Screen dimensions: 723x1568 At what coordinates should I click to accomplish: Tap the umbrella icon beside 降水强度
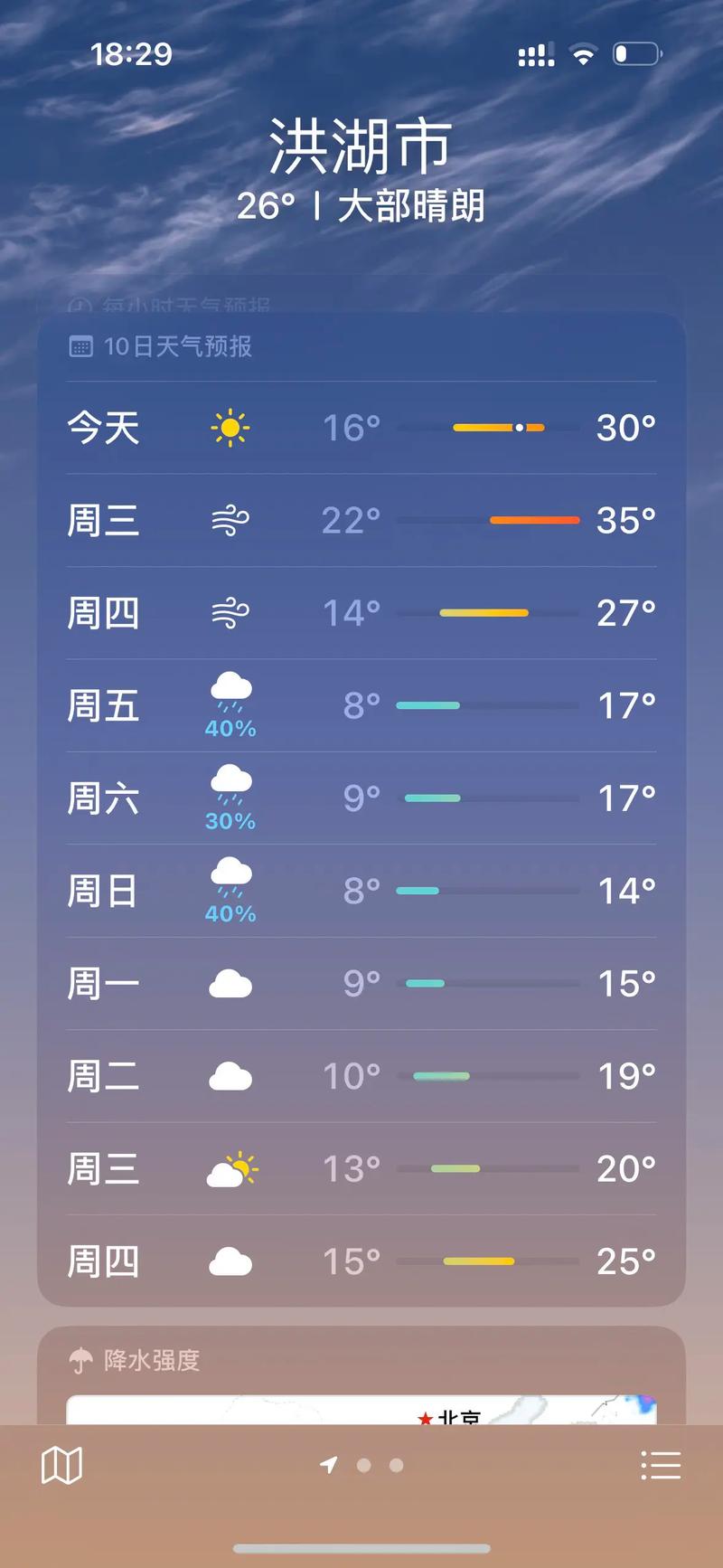(81, 1358)
